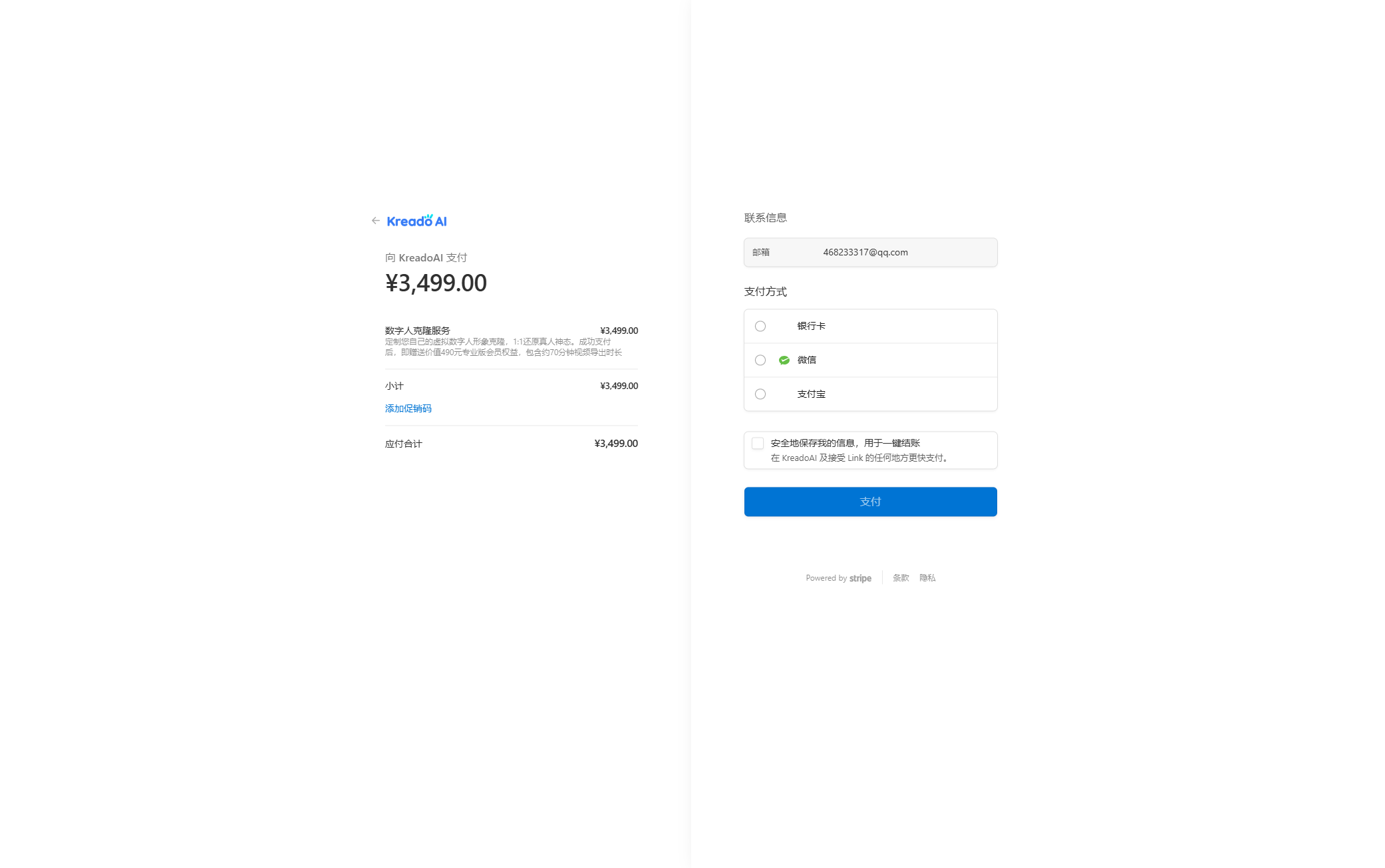Tap the 邮箱 email field
The height and width of the screenshot is (868, 1385).
click(x=870, y=252)
